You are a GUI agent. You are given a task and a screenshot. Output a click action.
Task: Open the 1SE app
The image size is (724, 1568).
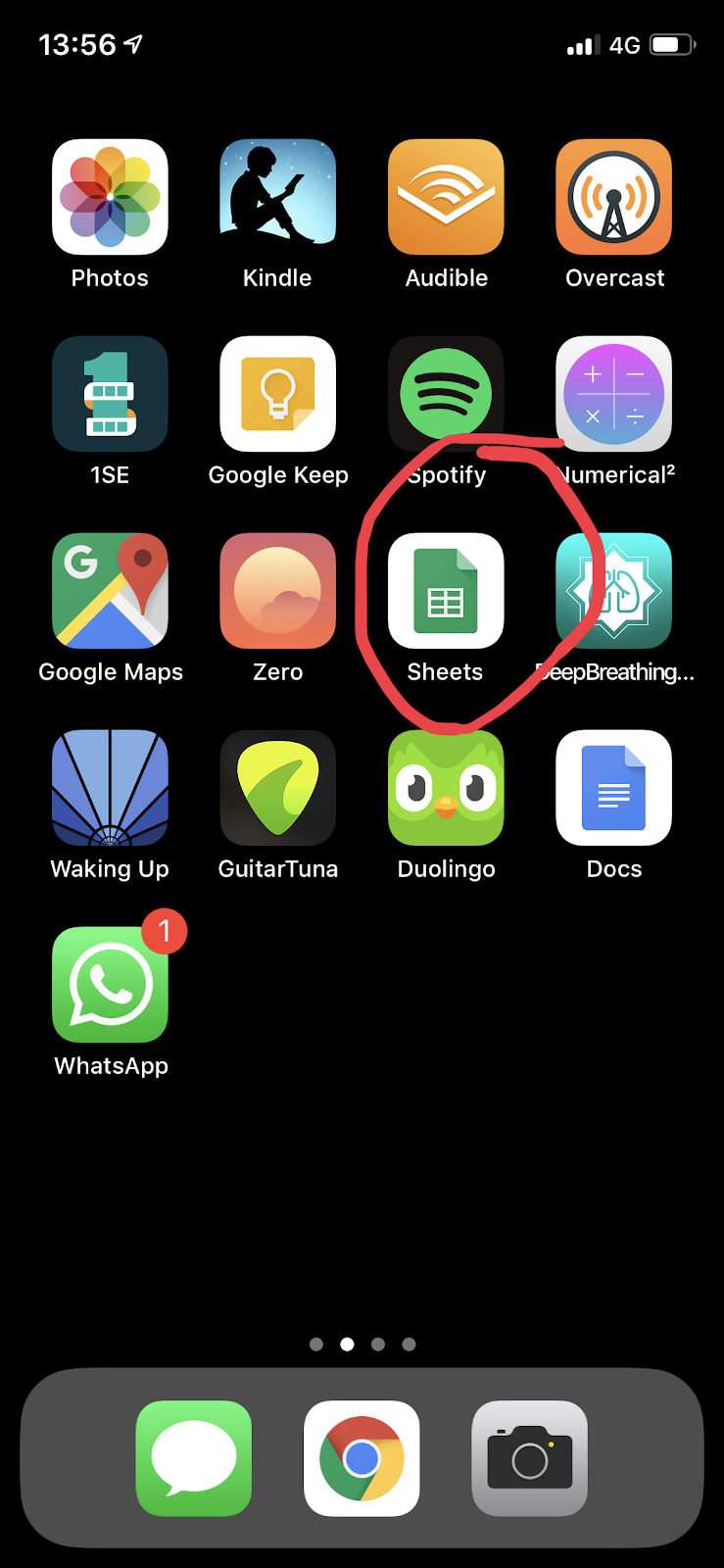(110, 394)
